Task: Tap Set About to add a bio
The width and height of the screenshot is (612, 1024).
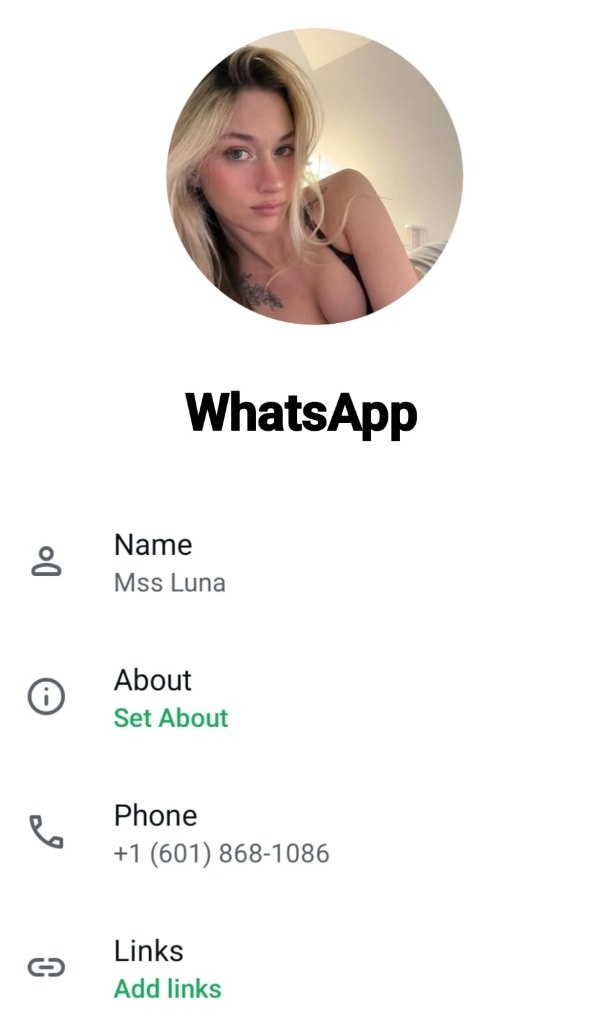Action: click(171, 718)
